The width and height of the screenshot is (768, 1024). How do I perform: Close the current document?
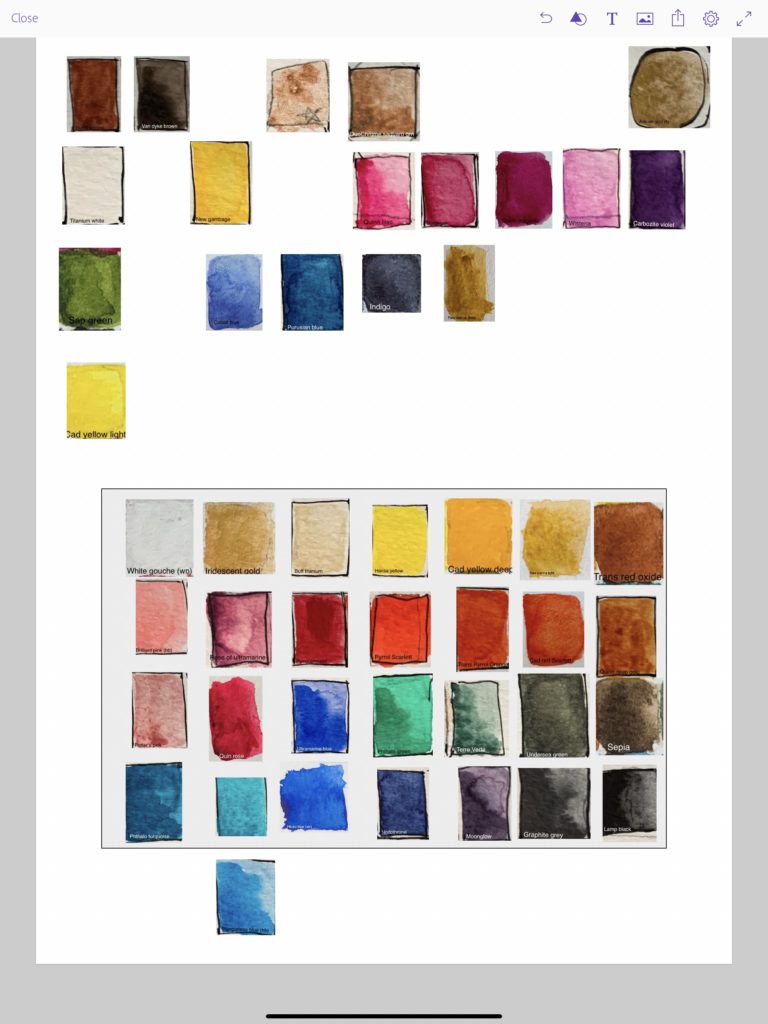(x=25, y=18)
